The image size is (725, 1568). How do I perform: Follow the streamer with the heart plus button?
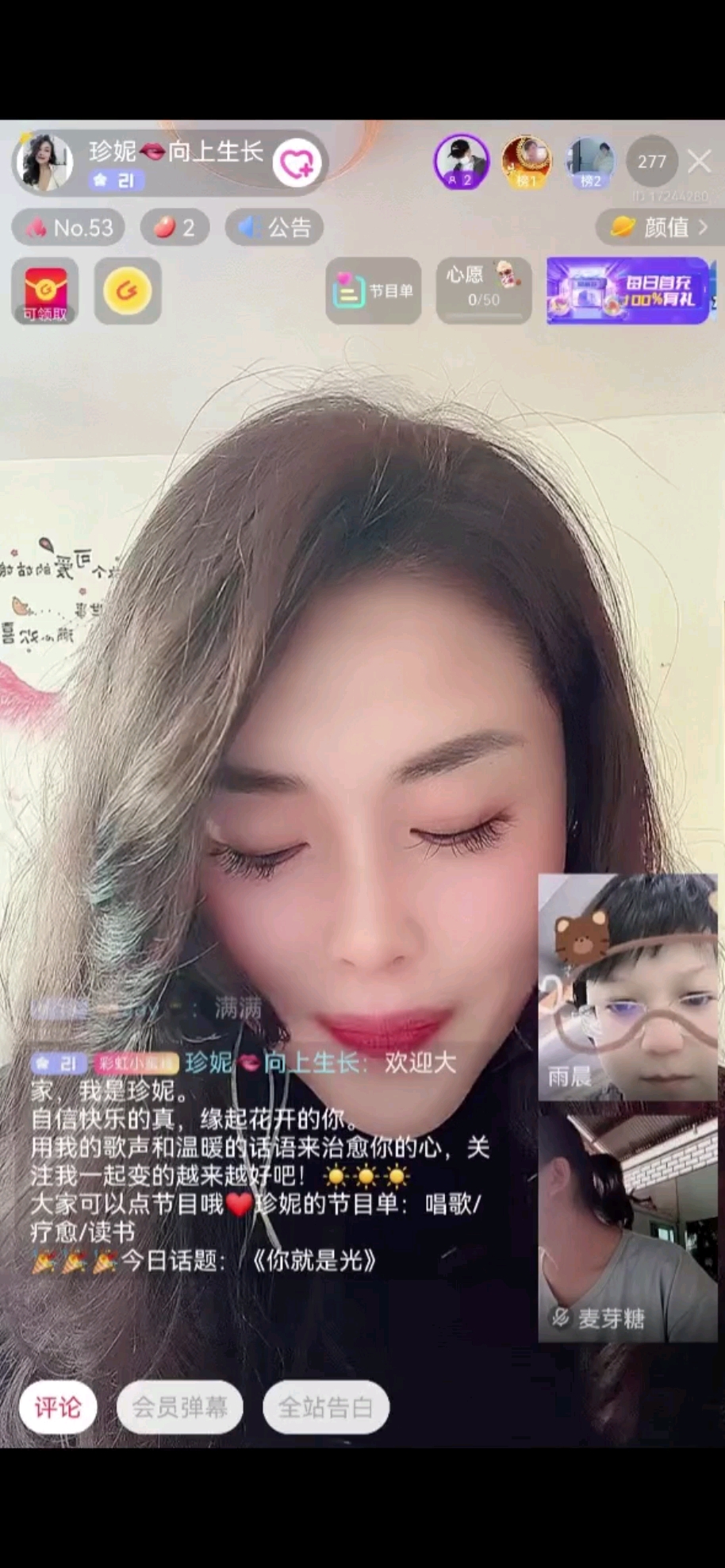click(297, 163)
